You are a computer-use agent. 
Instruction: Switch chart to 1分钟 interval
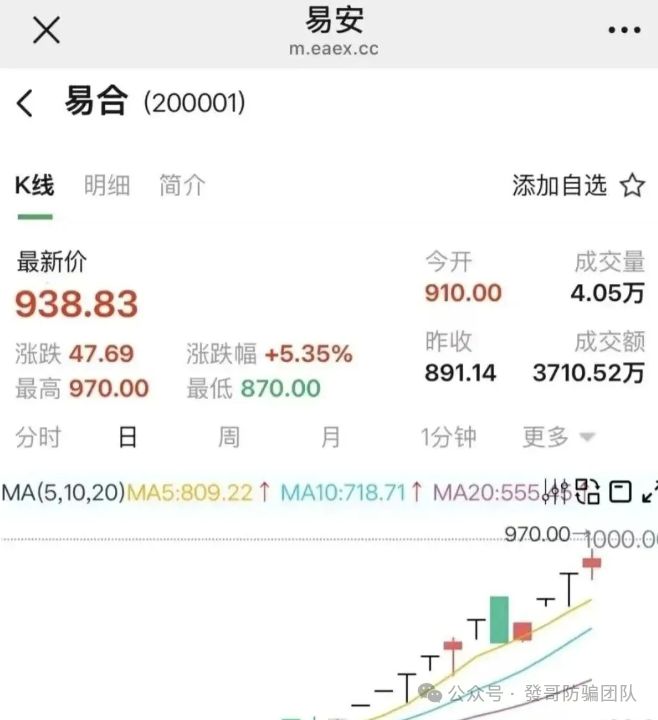(x=448, y=437)
